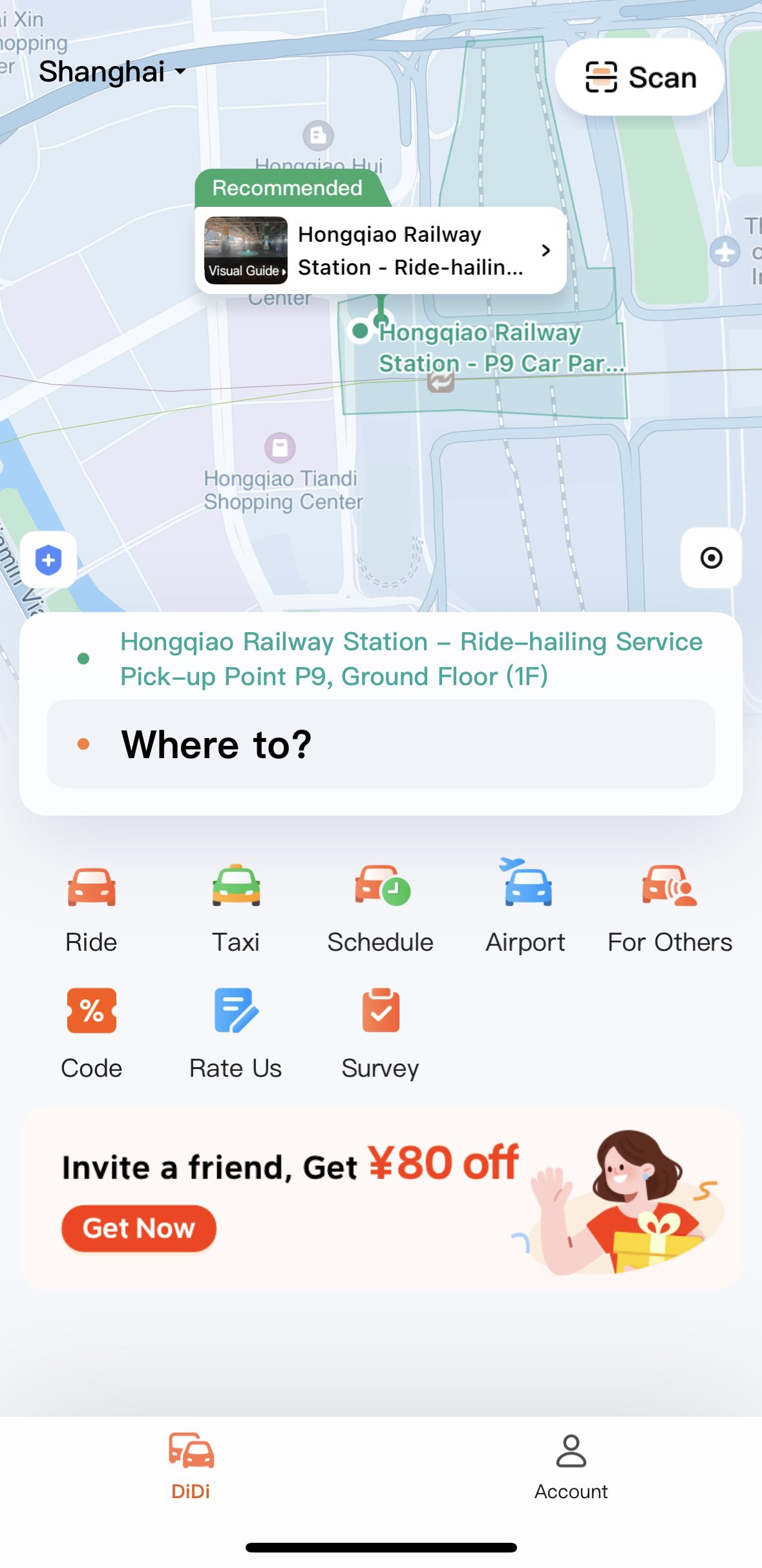Recenter the map with the locate icon
The image size is (762, 1568).
[x=711, y=558]
